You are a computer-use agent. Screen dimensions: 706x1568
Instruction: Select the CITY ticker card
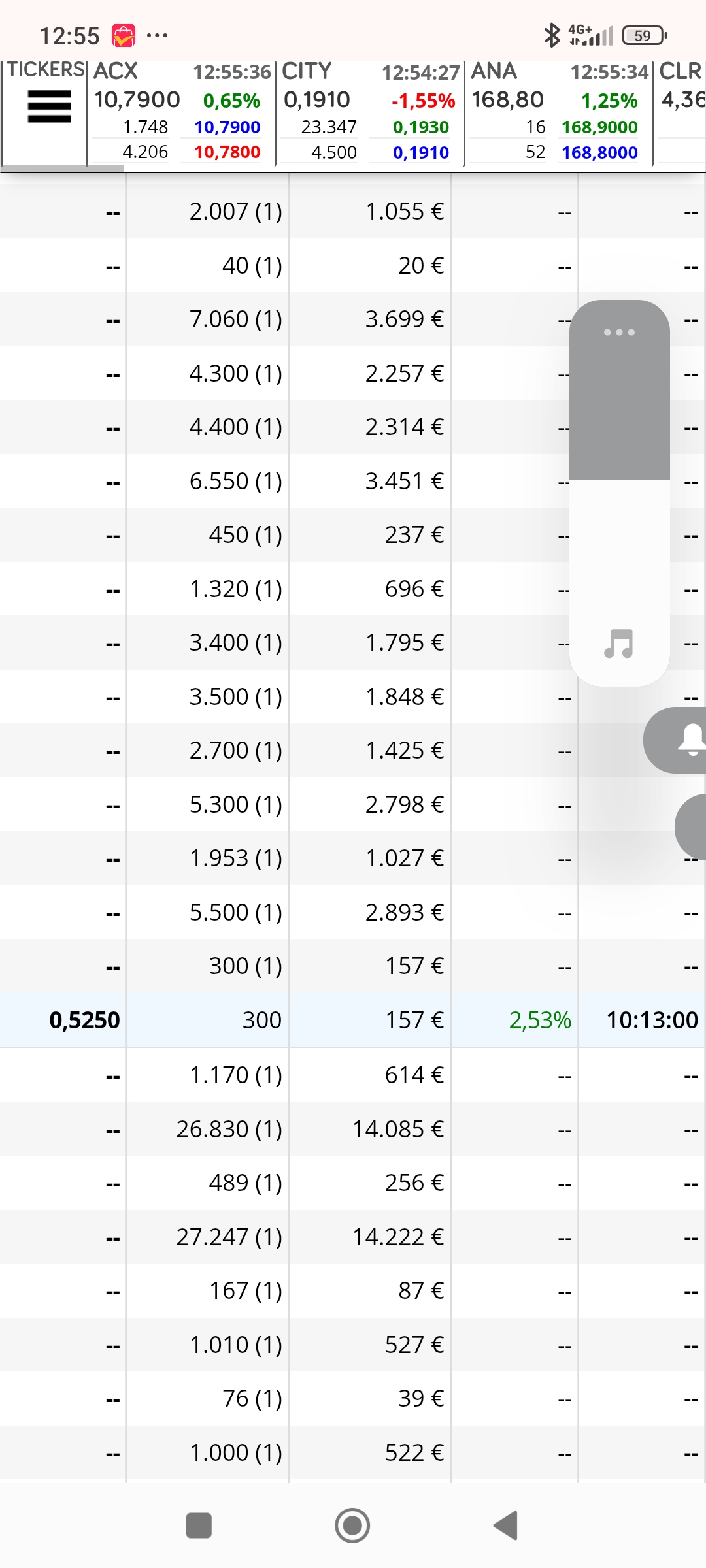pos(370,112)
